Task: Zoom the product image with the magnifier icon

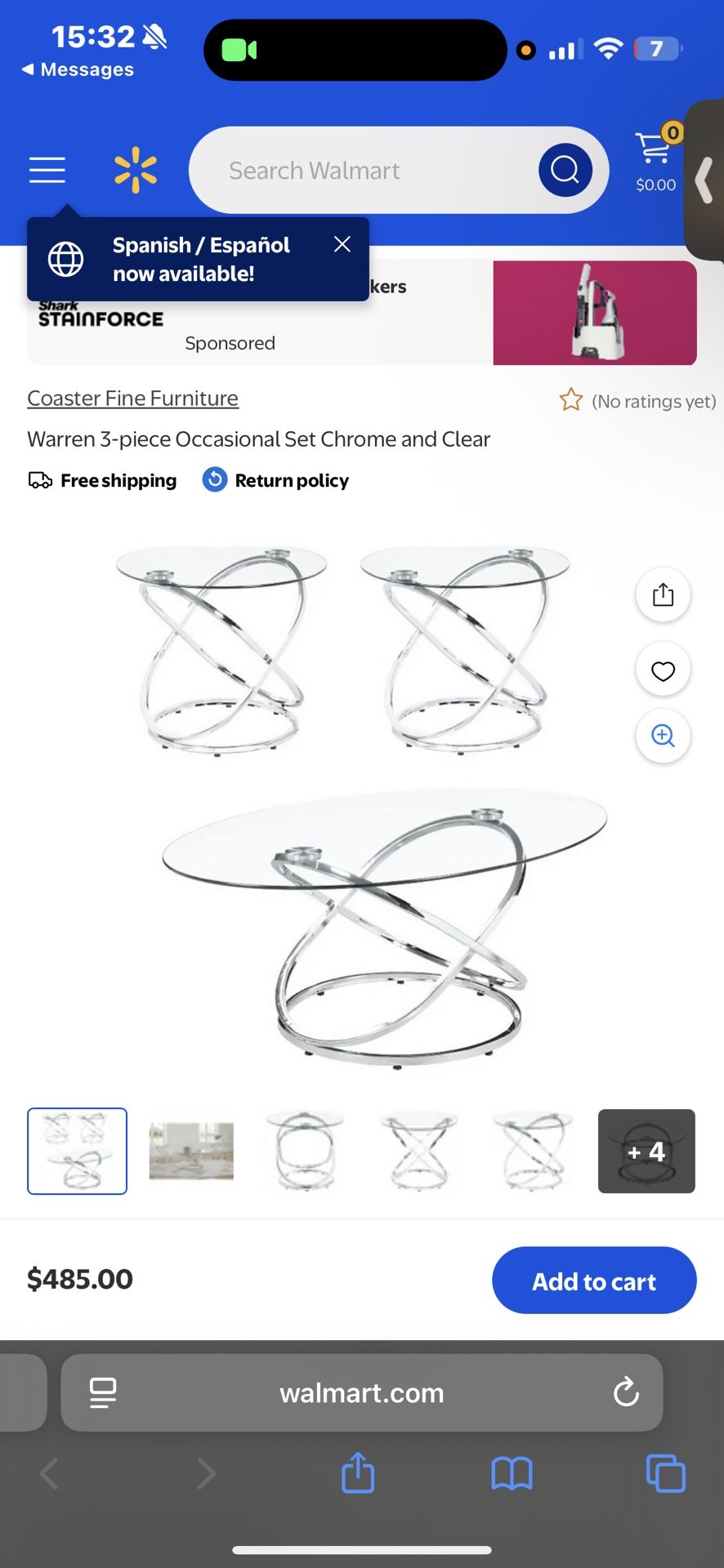Action: [663, 736]
